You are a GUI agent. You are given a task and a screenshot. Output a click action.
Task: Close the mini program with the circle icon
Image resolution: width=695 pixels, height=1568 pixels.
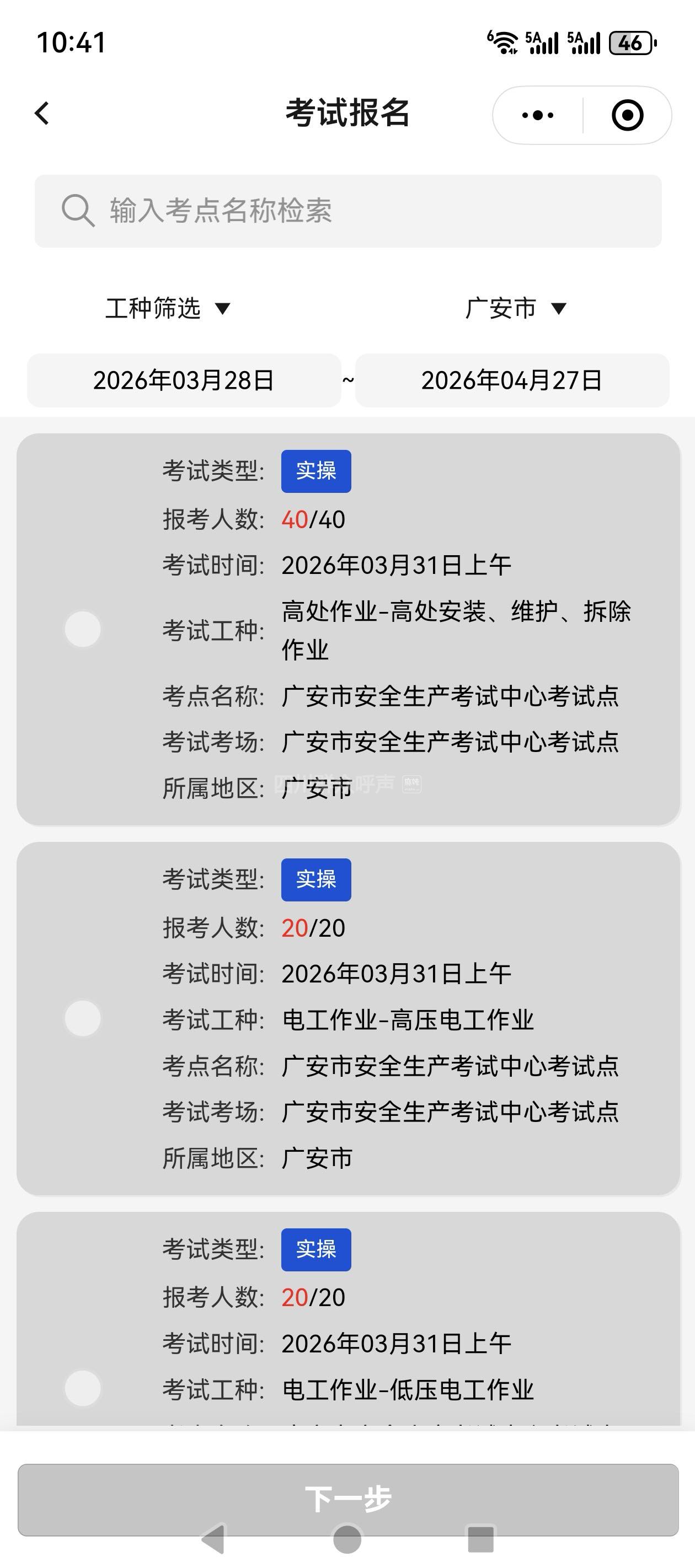[x=627, y=115]
